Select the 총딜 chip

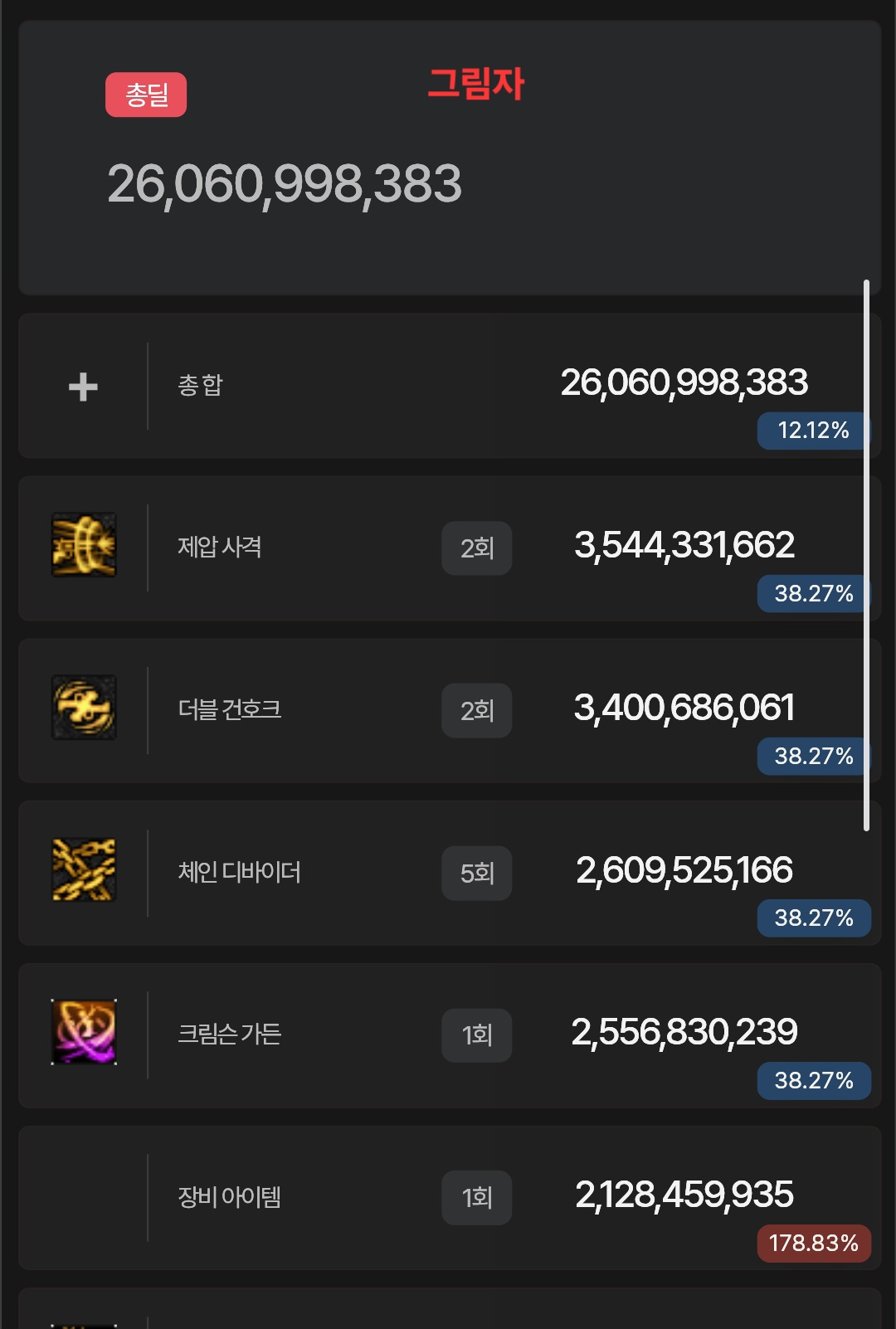click(146, 95)
